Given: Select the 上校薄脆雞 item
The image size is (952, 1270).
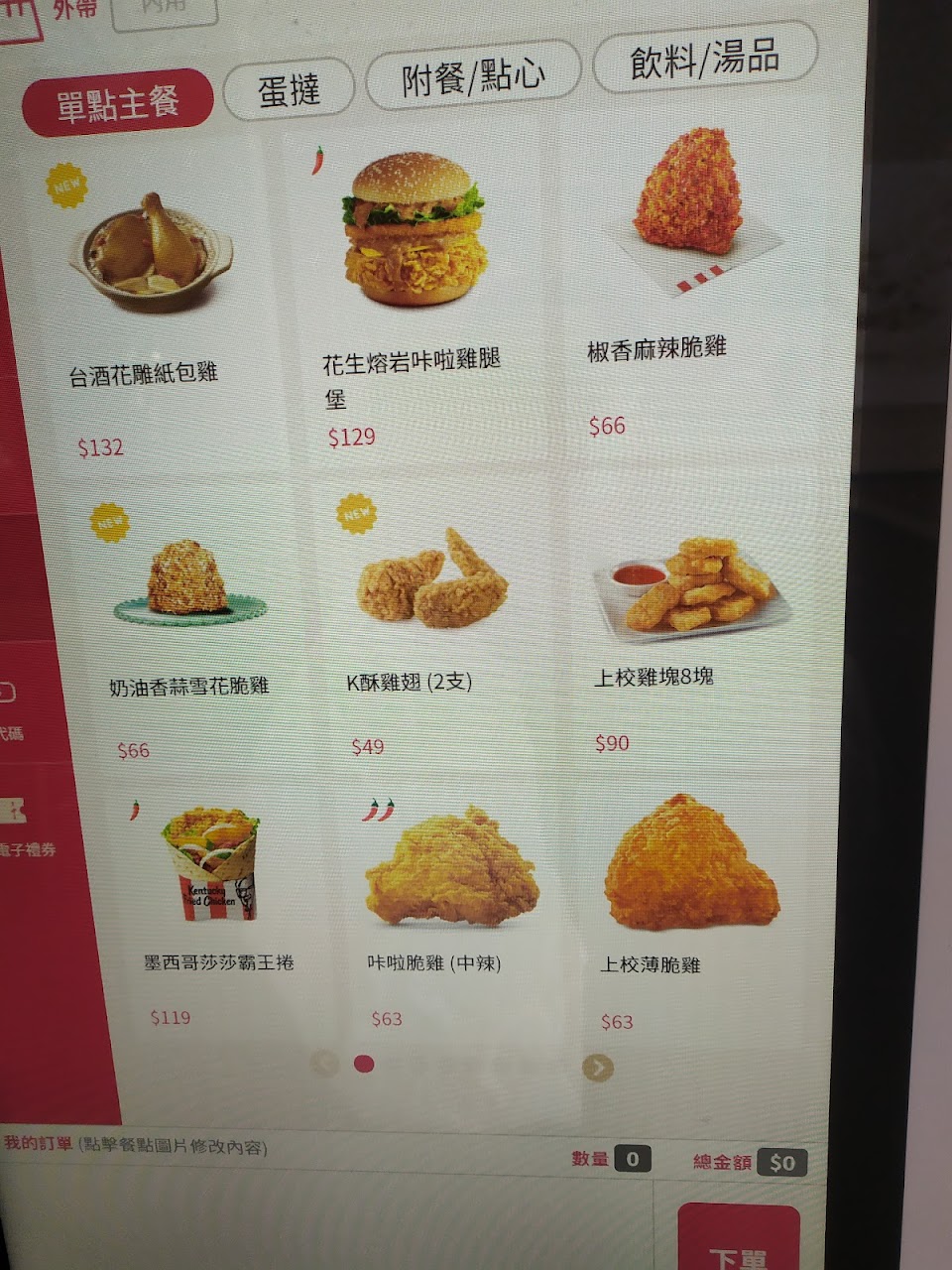Looking at the screenshot, I should (x=691, y=865).
